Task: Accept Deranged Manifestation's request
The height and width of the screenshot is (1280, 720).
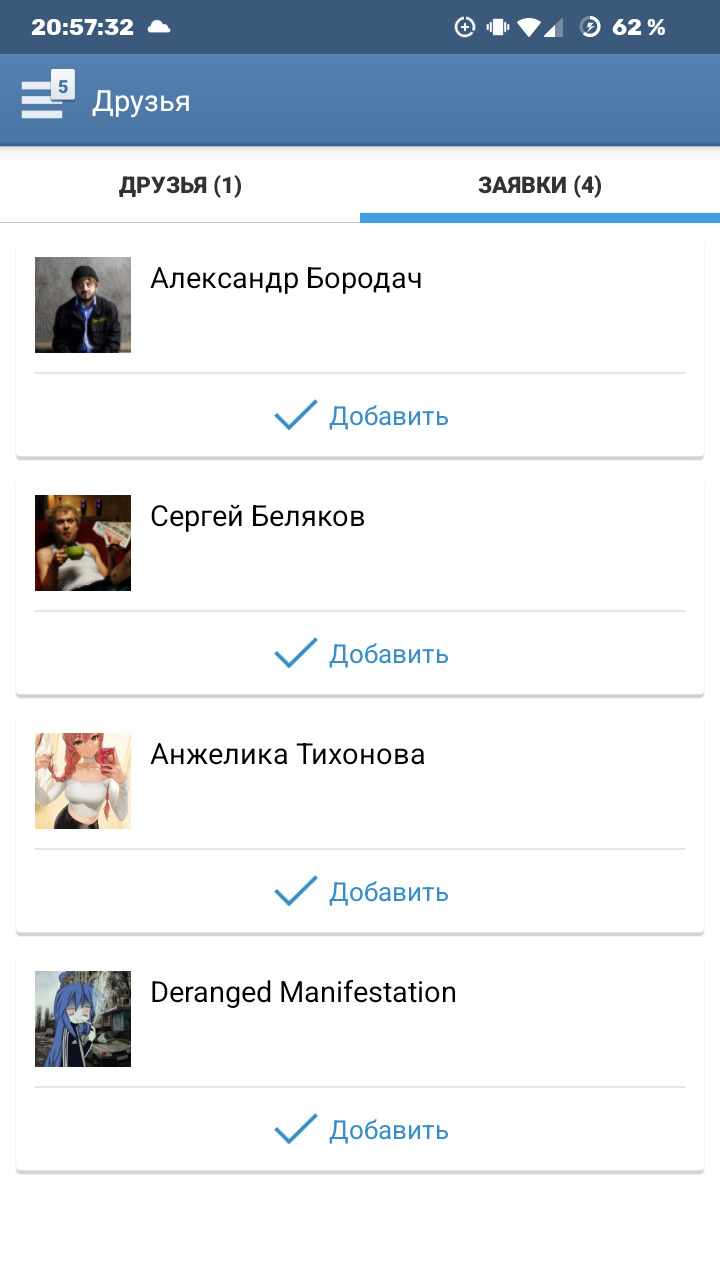Action: pos(361,1130)
